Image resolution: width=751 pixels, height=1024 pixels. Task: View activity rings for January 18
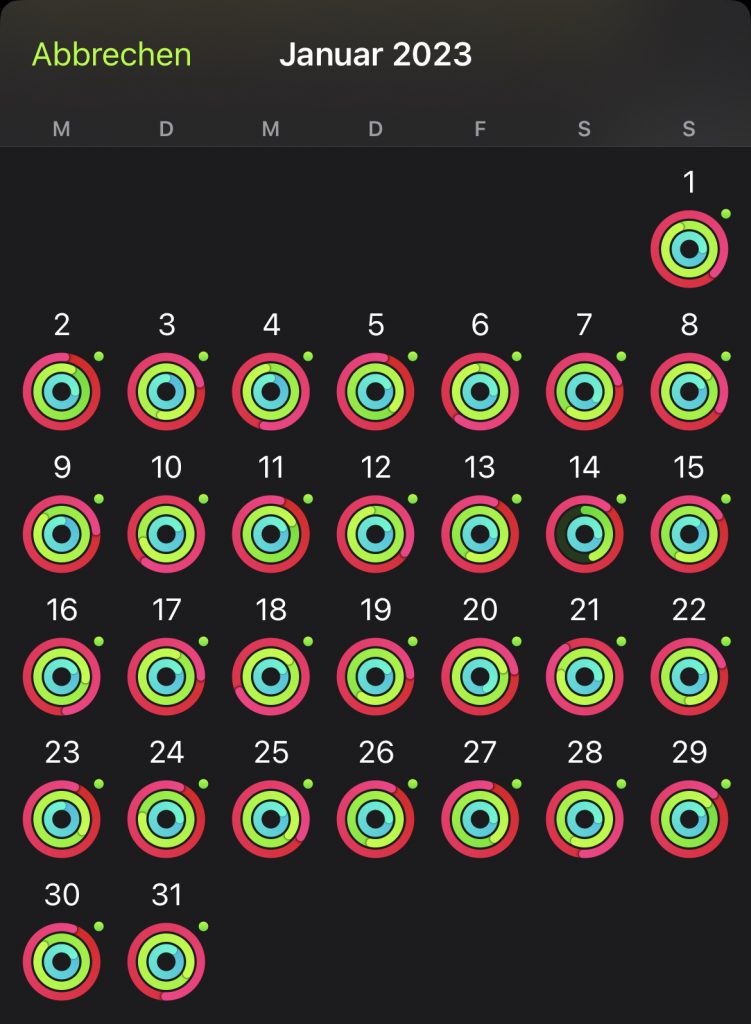271,677
